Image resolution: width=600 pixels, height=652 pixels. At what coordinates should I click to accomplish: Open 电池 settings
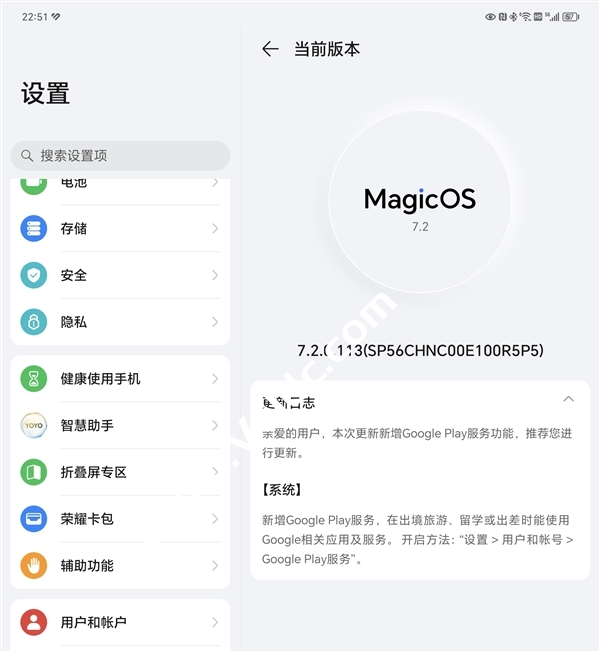[120, 185]
